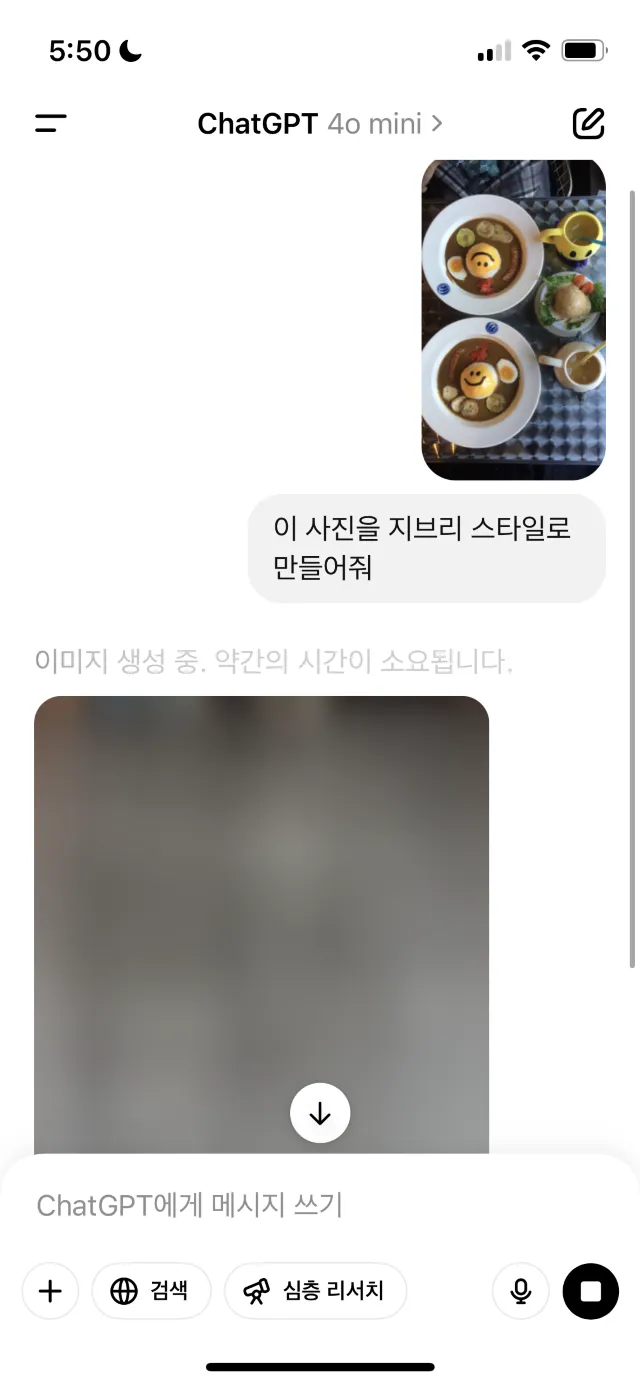Stop the image generation

[591, 1291]
